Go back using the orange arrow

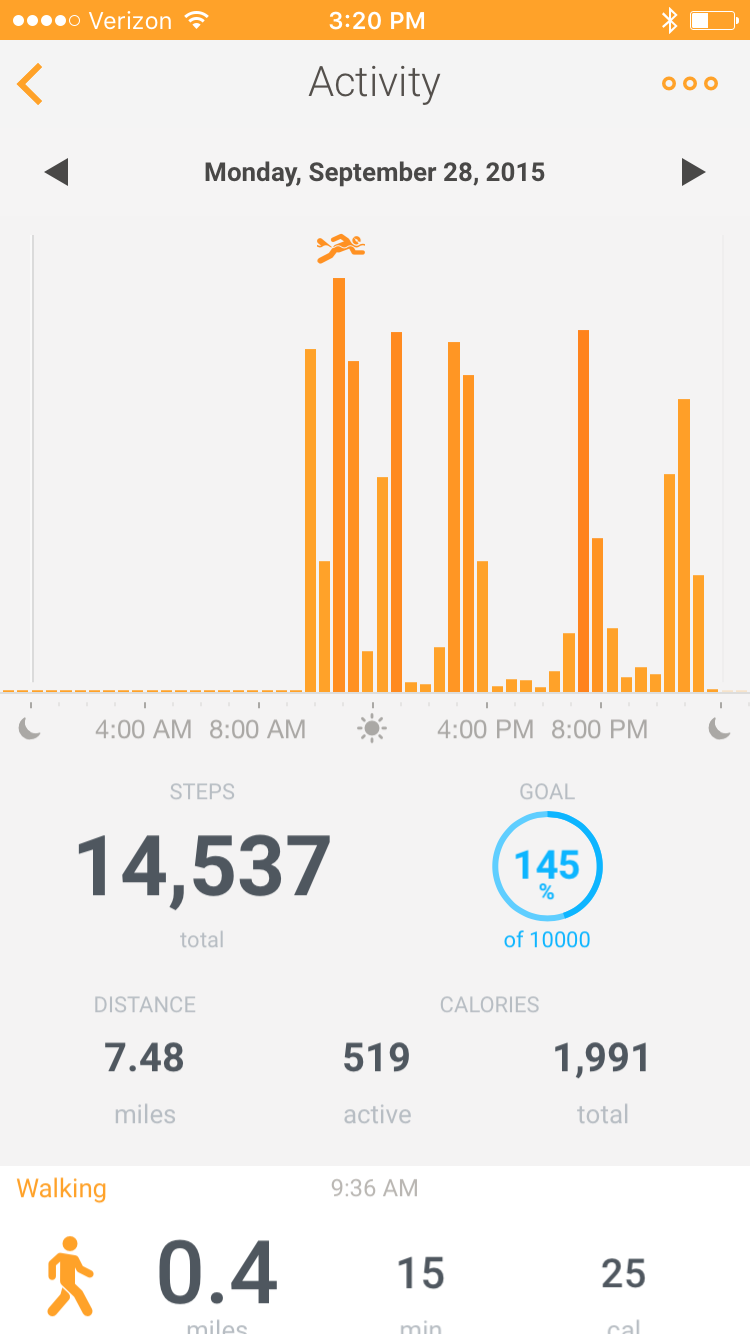[30, 84]
